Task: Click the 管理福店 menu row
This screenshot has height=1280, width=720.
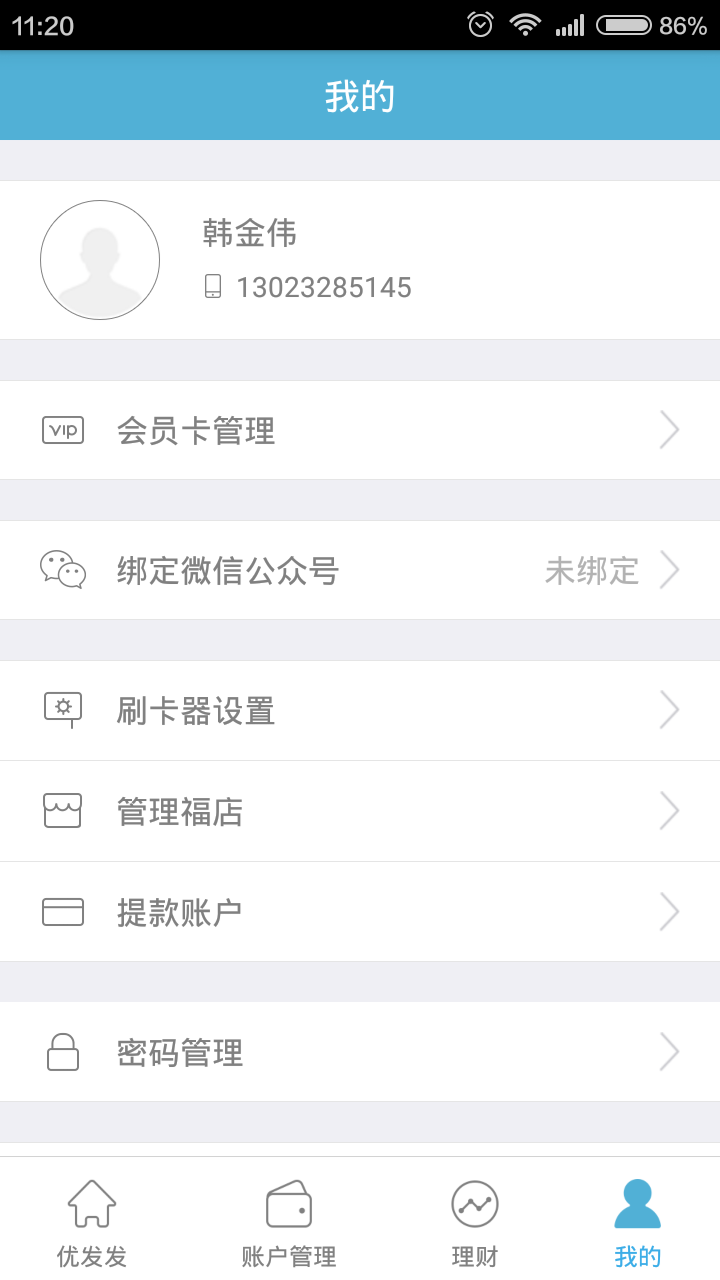Action: click(360, 811)
